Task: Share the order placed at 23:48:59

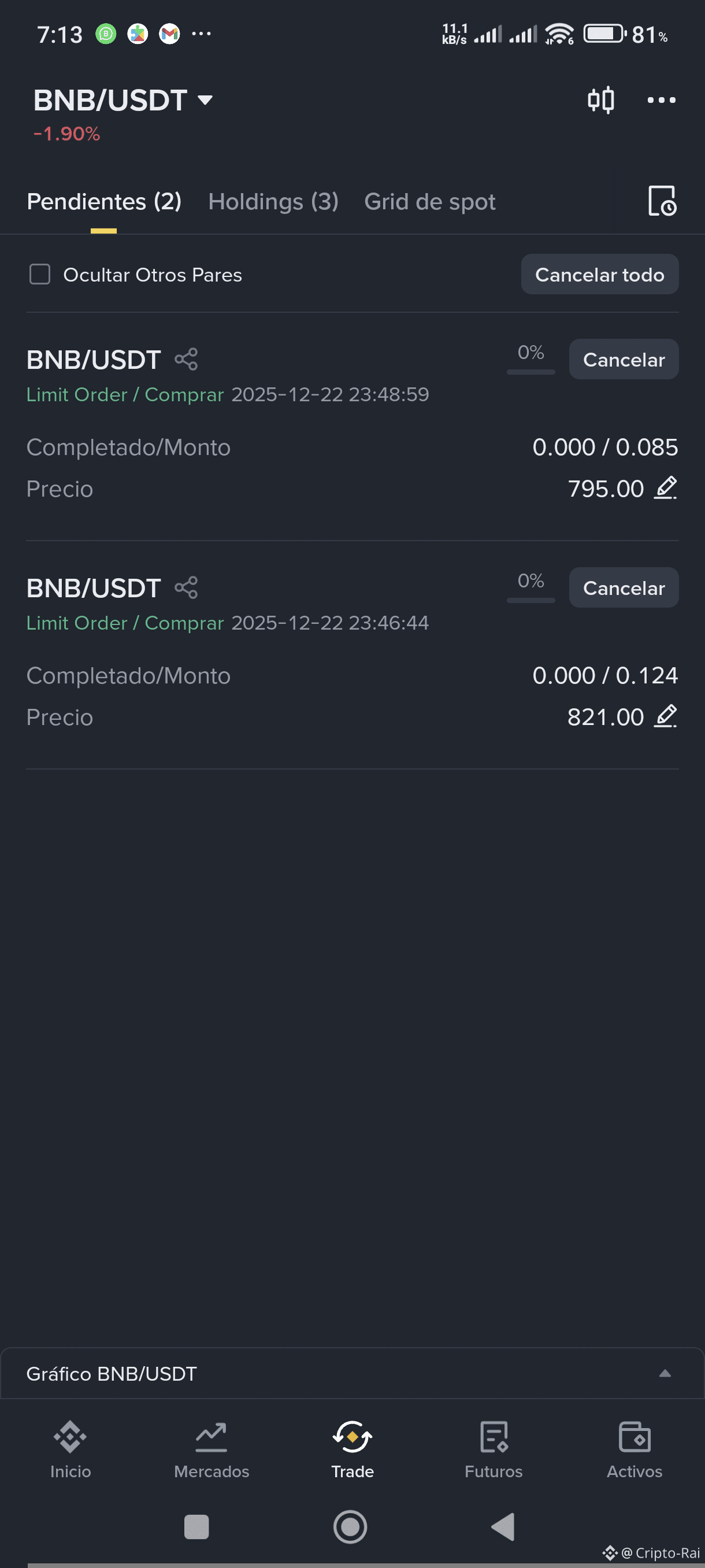Action: coord(186,359)
